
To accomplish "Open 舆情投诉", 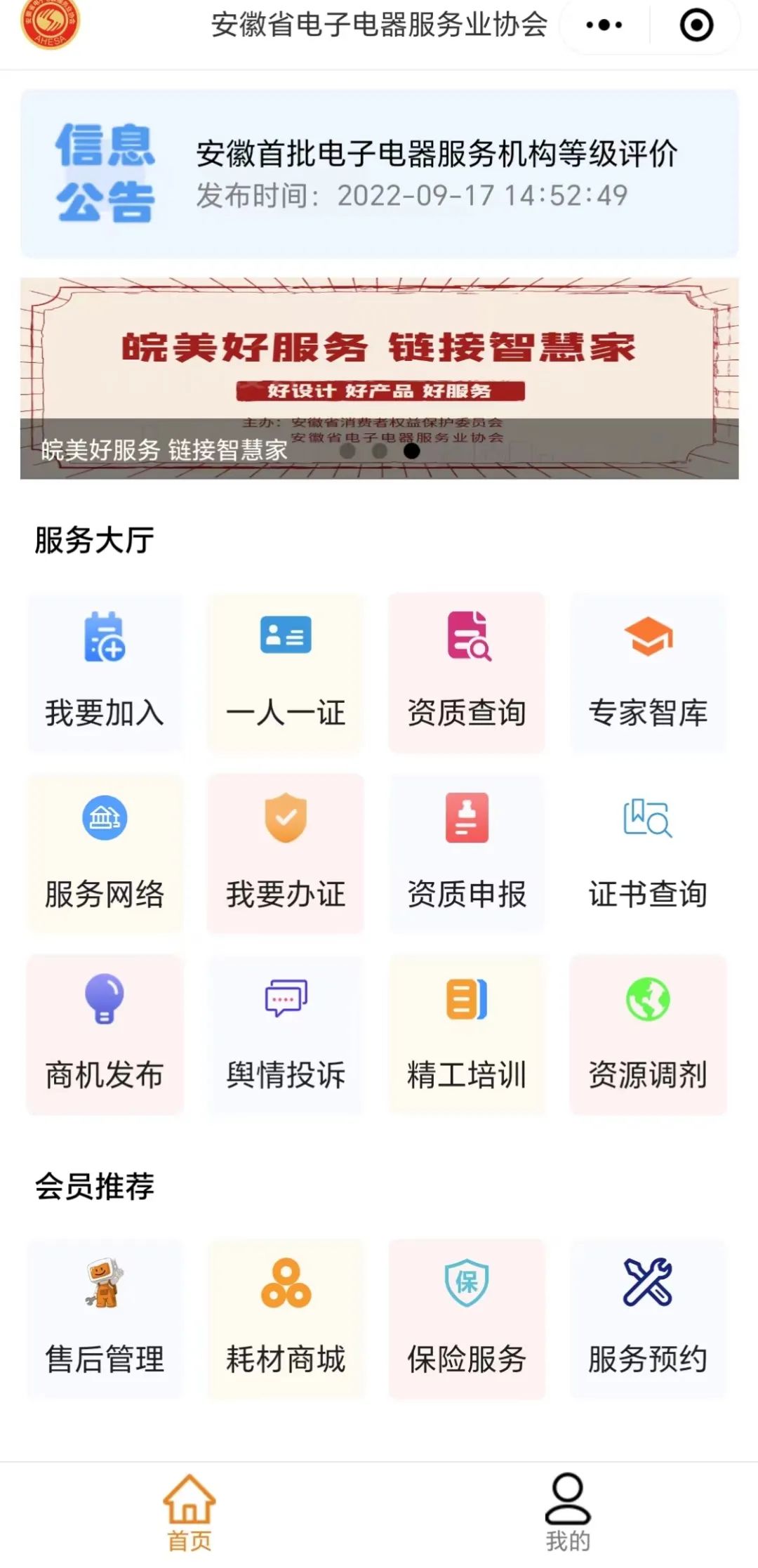I will (286, 1035).
